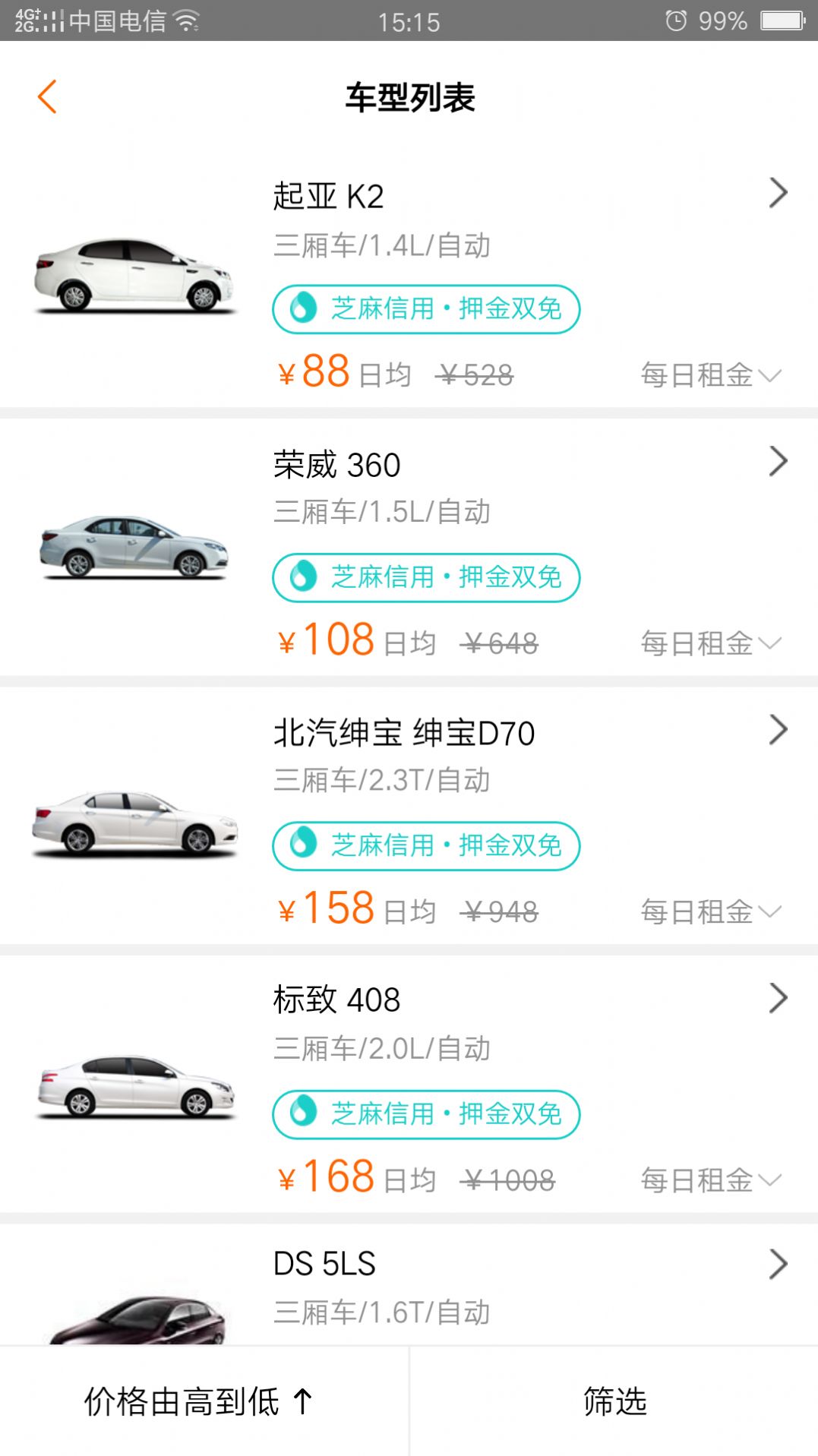Click the ¥88 daily price of 起亚 K2
The image size is (818, 1456).
314,374
